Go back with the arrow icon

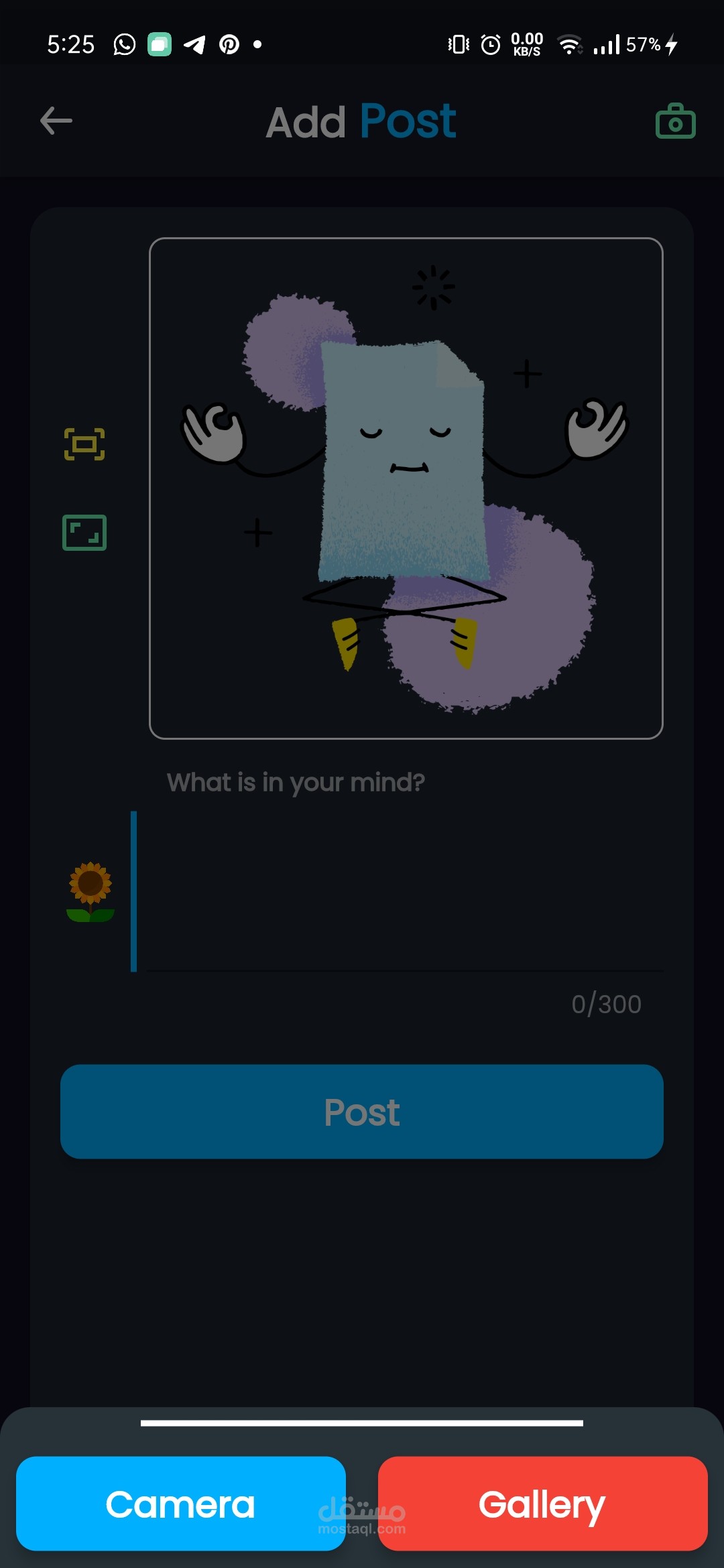click(56, 121)
